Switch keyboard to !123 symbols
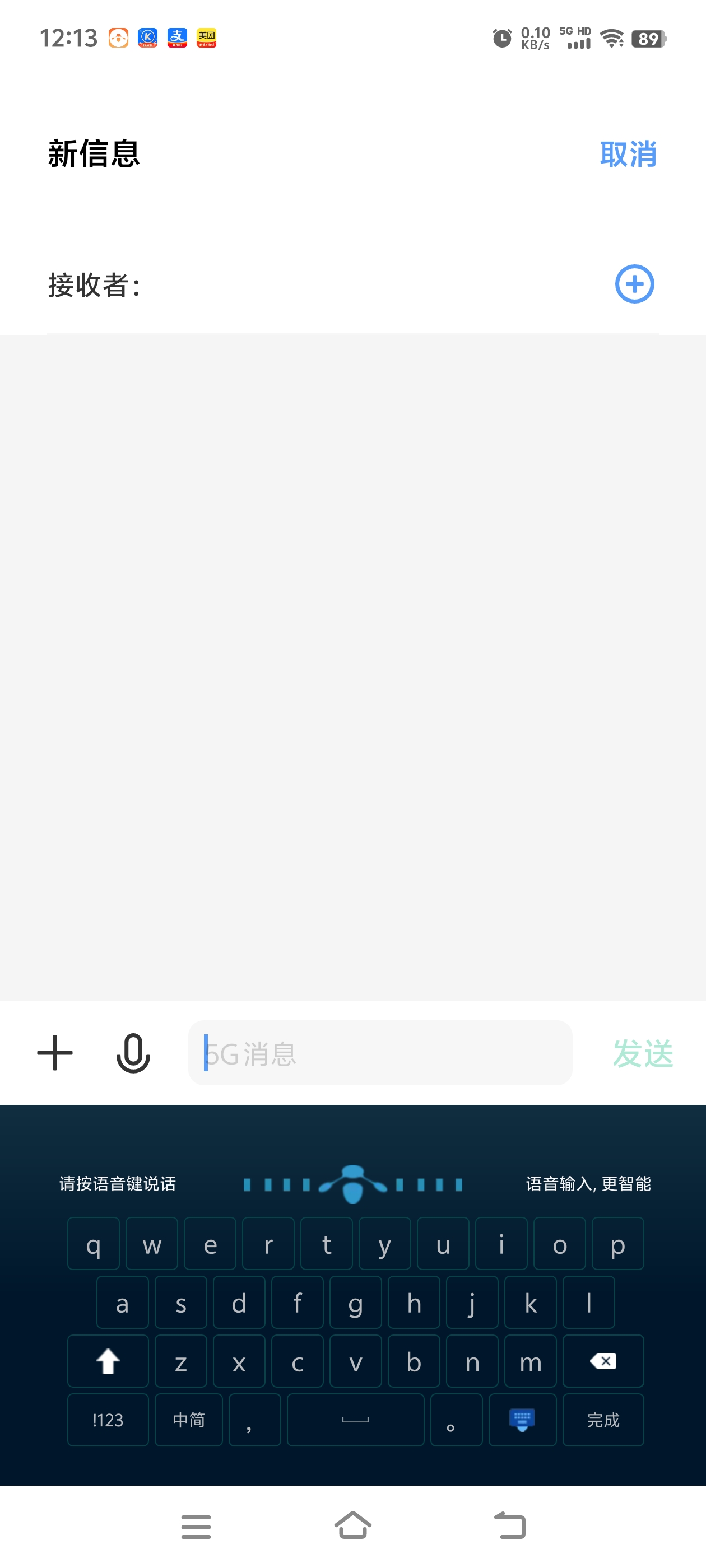 pyautogui.click(x=108, y=1420)
